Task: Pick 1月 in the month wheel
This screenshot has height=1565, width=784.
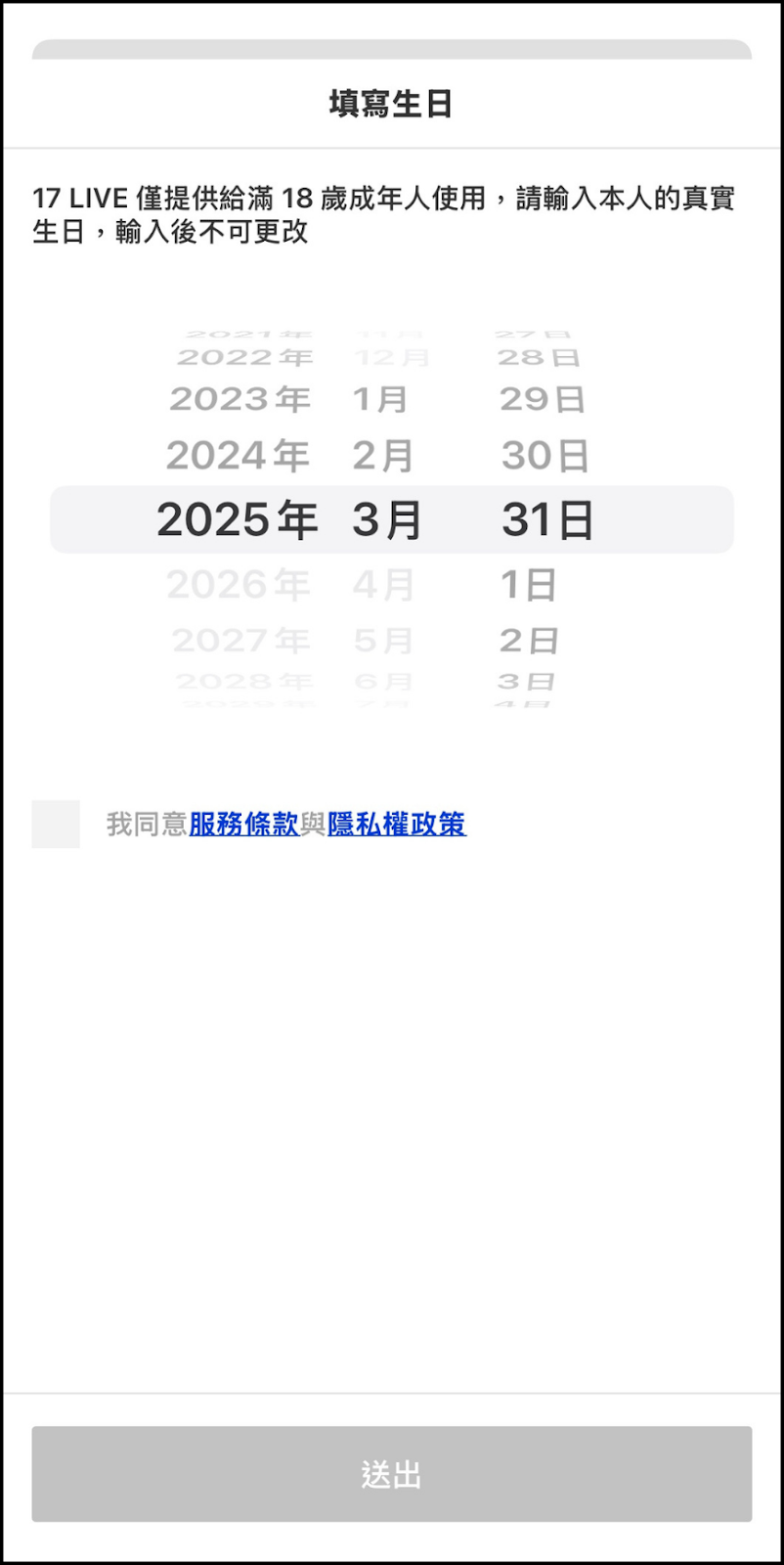Action: (380, 399)
